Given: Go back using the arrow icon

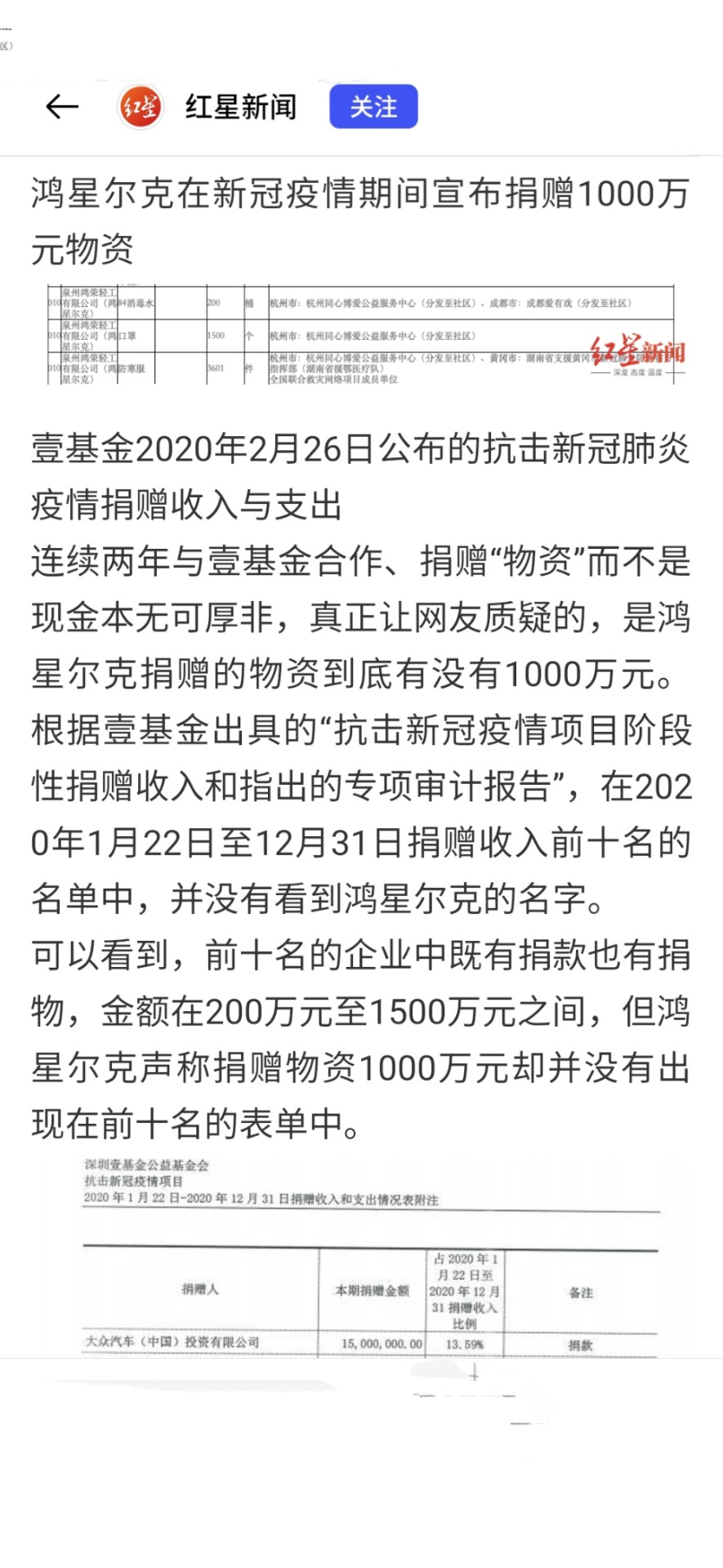Looking at the screenshot, I should [61, 107].
